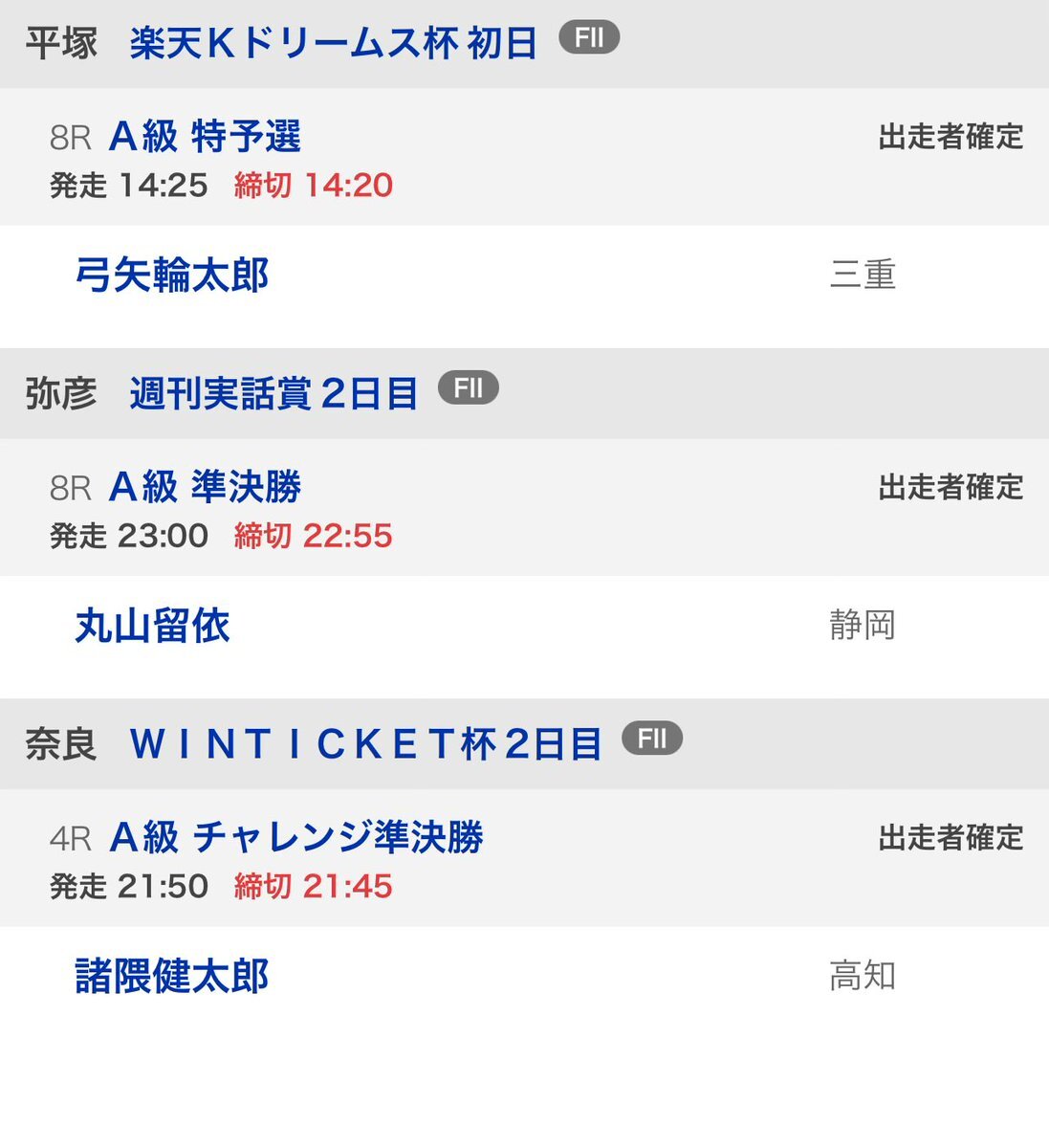Screen dimensions: 1049x1148
Task: View rider 丸山留依's profile
Action: coord(153,626)
